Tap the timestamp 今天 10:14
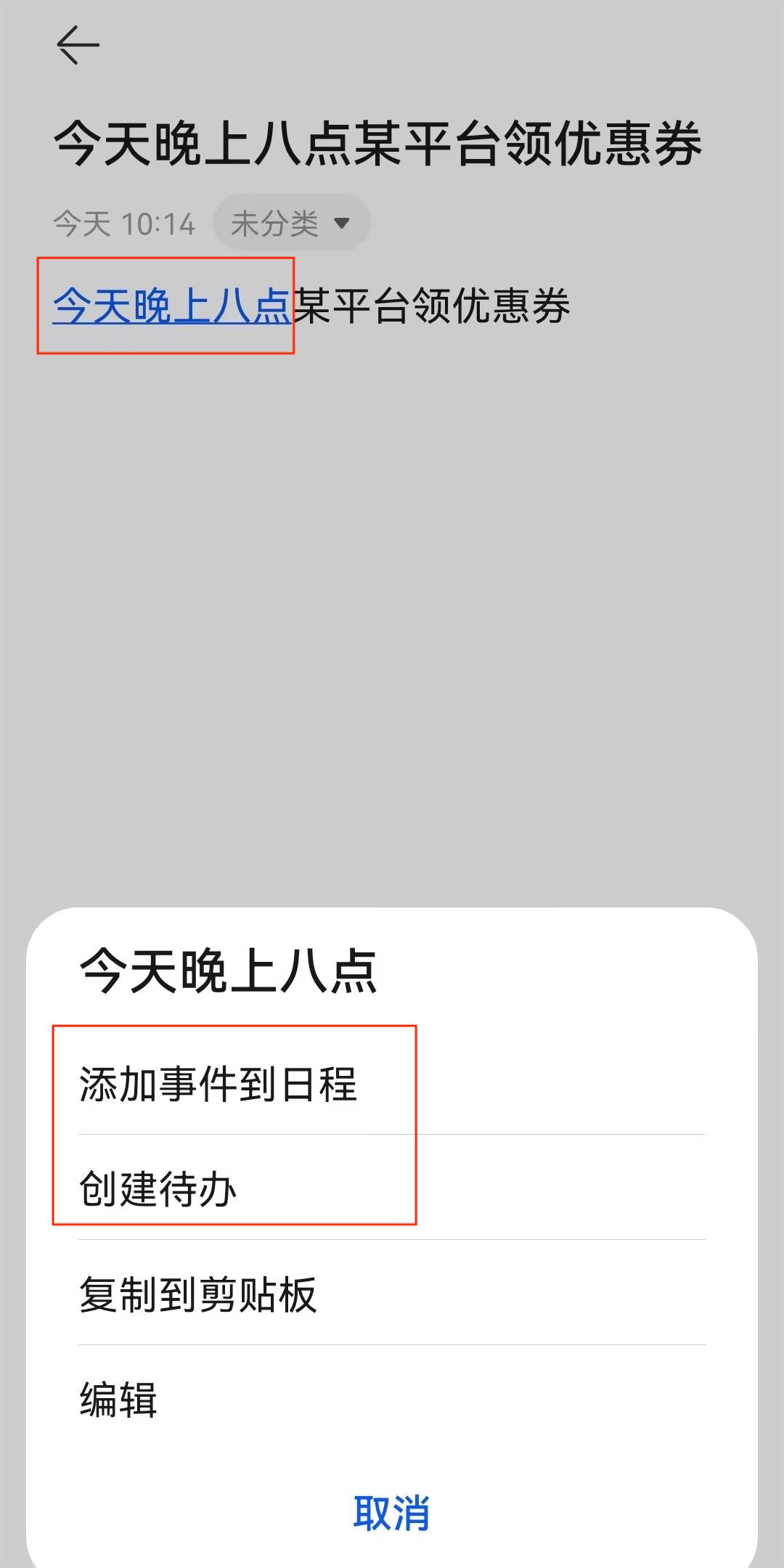This screenshot has width=784, height=1568. [125, 223]
